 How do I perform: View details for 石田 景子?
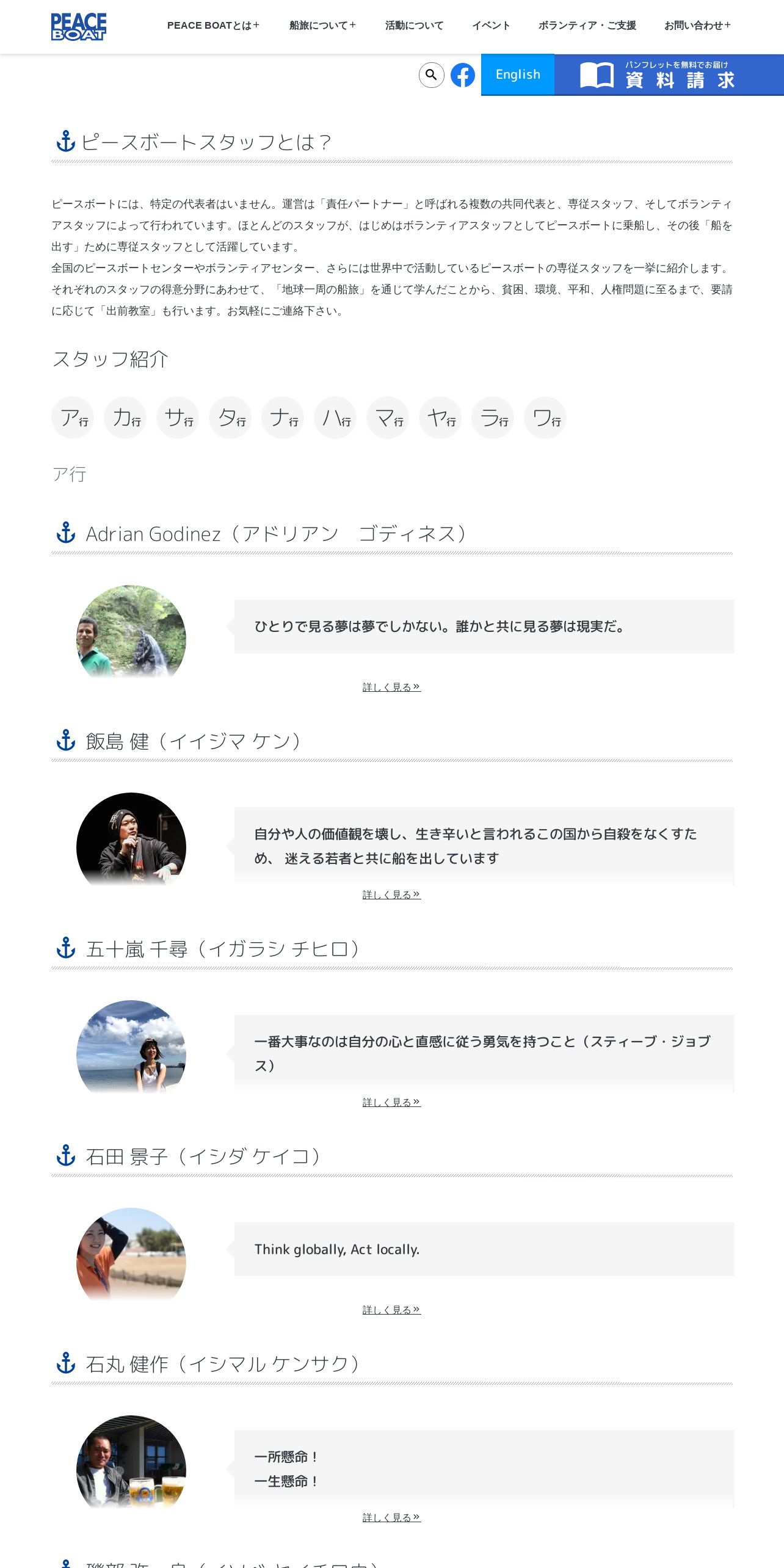(391, 1310)
